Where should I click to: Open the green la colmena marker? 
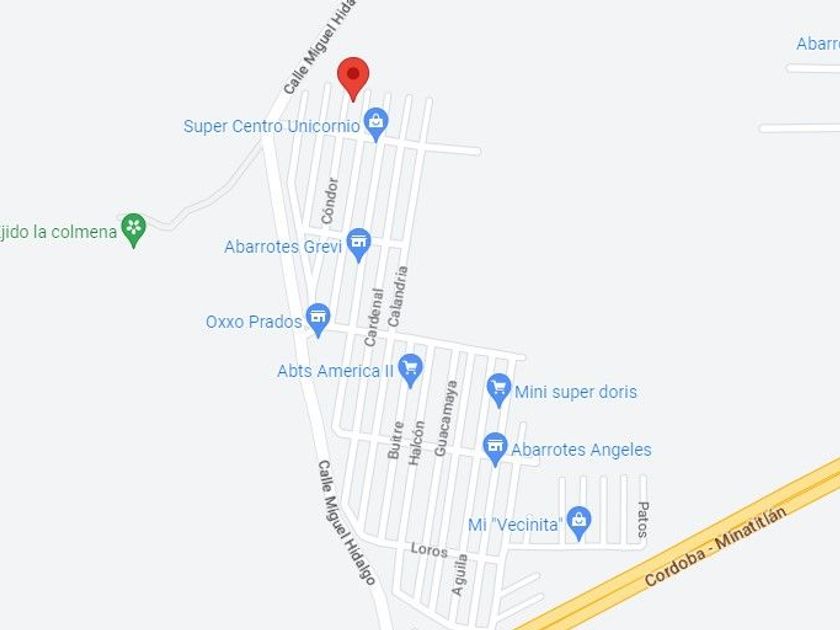[x=134, y=230]
